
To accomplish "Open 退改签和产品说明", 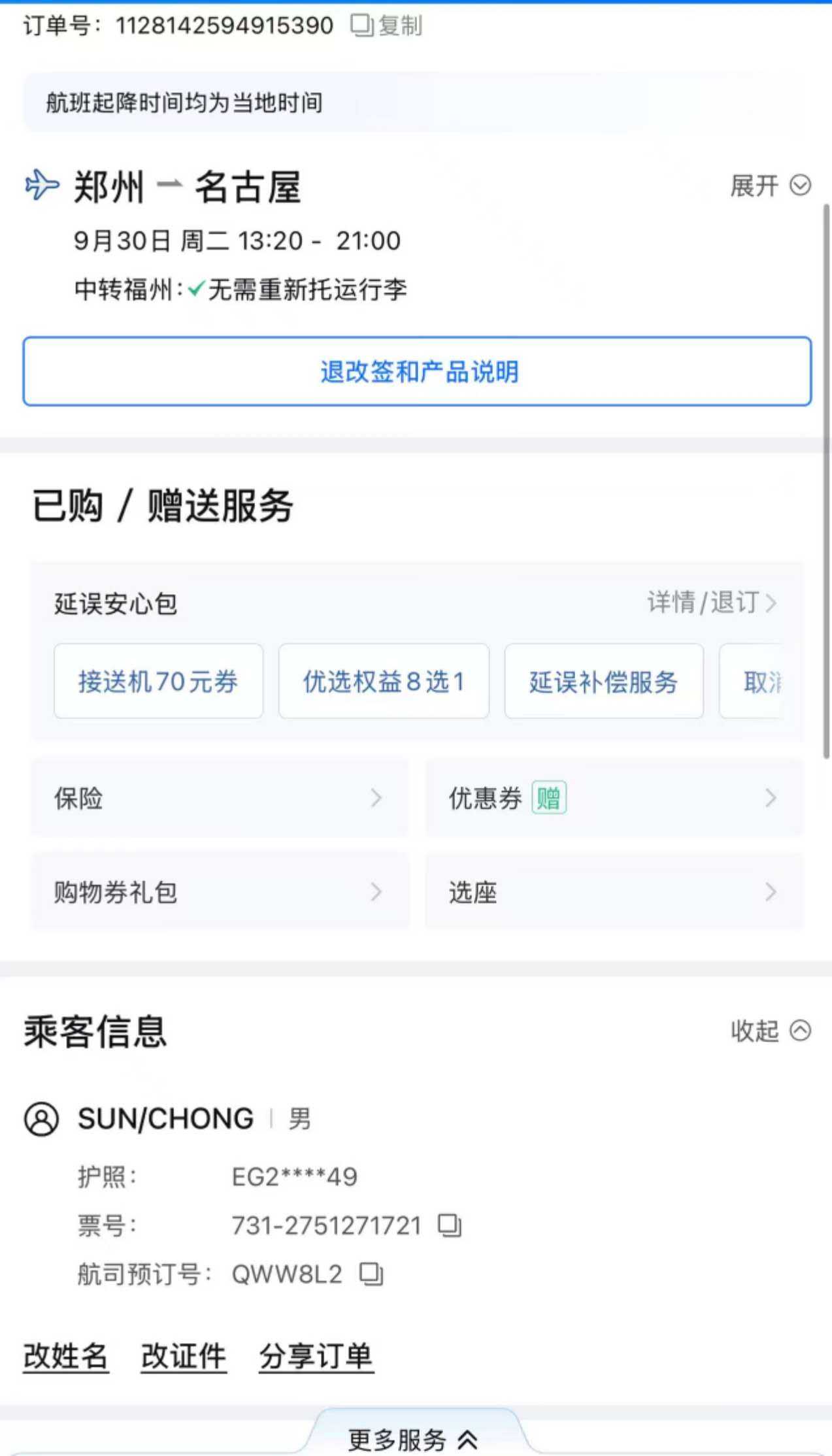I will tap(417, 371).
